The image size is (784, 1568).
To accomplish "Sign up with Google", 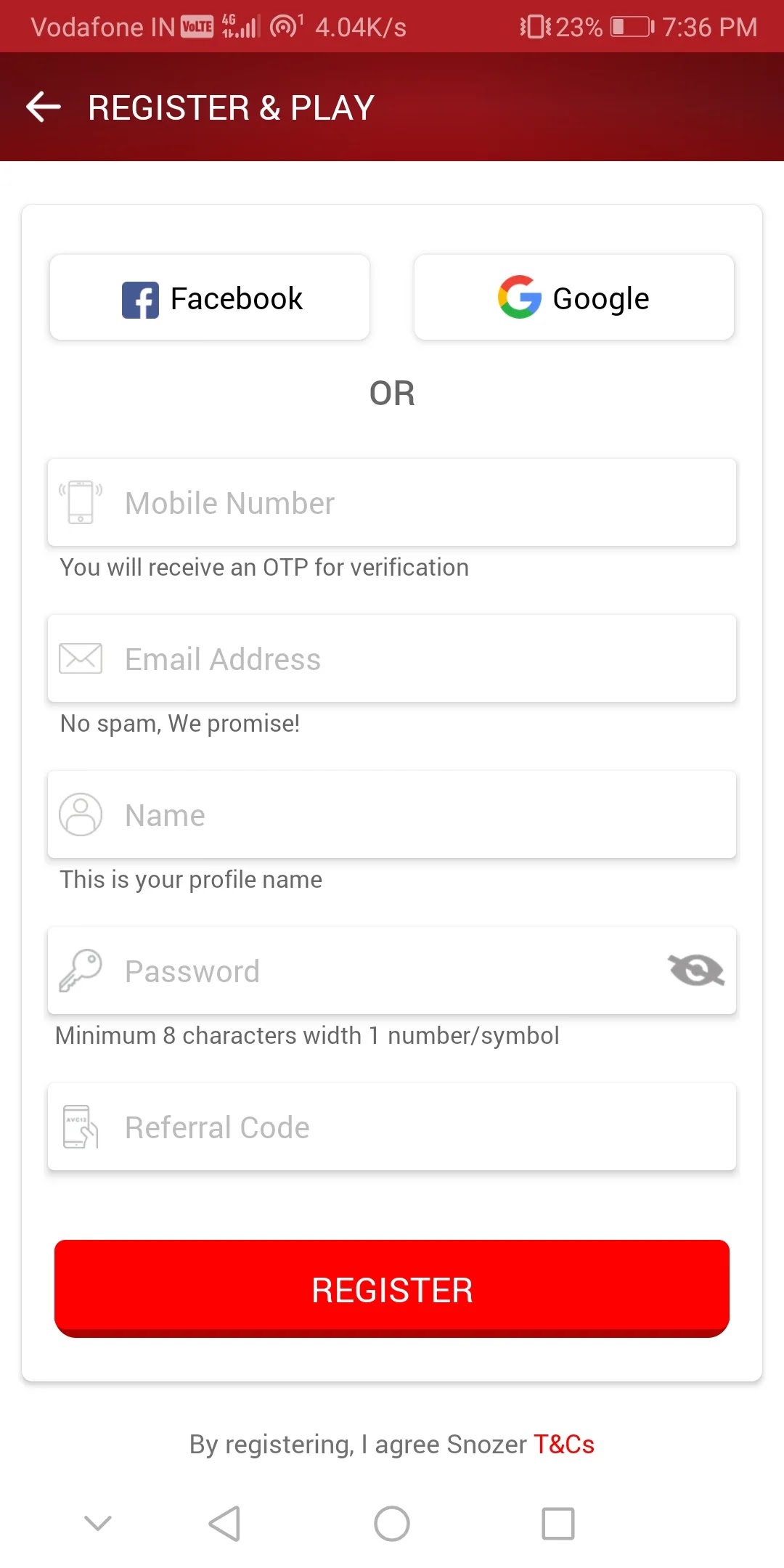I will pos(574,298).
